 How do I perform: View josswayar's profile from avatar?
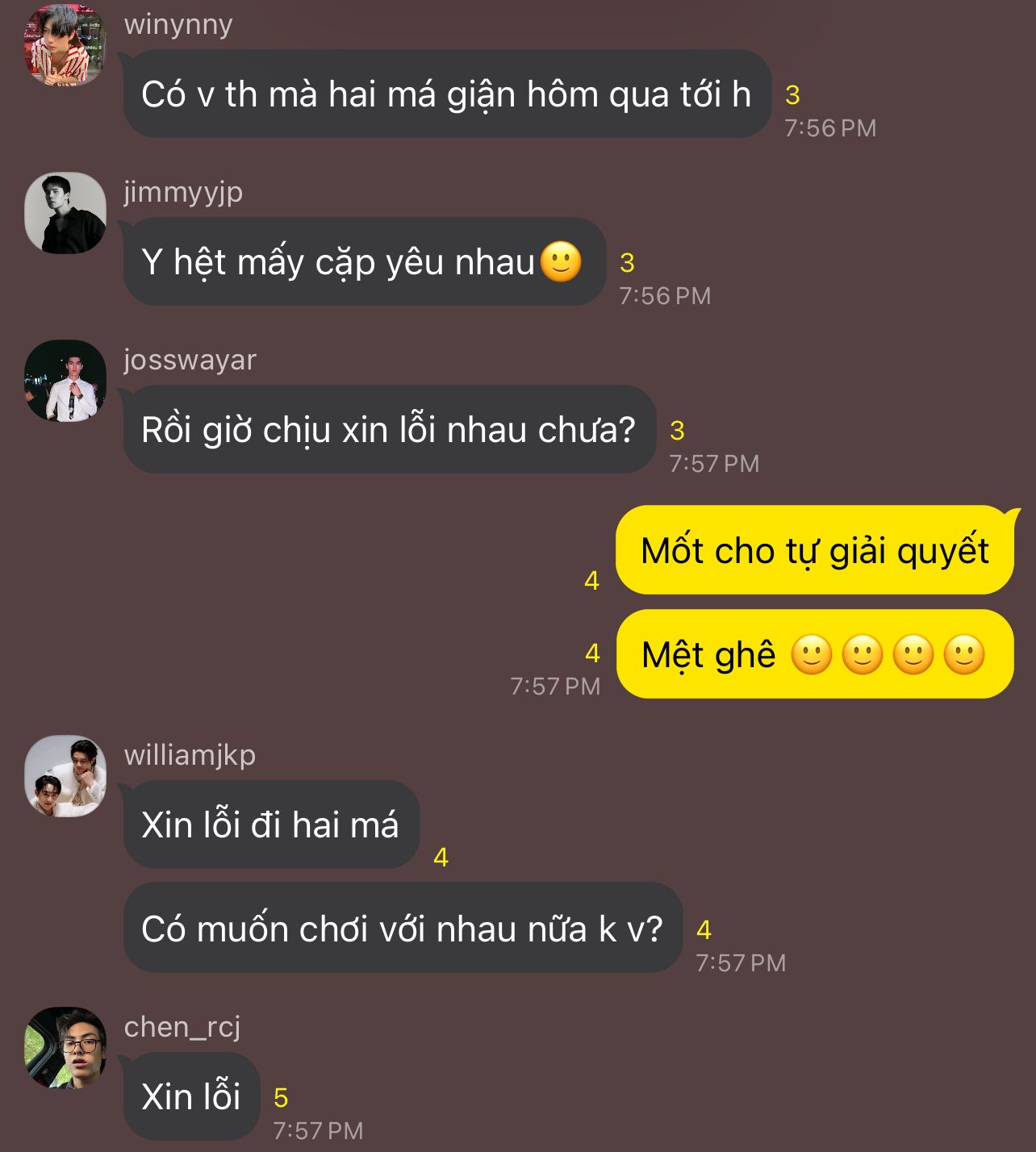pyautogui.click(x=65, y=381)
